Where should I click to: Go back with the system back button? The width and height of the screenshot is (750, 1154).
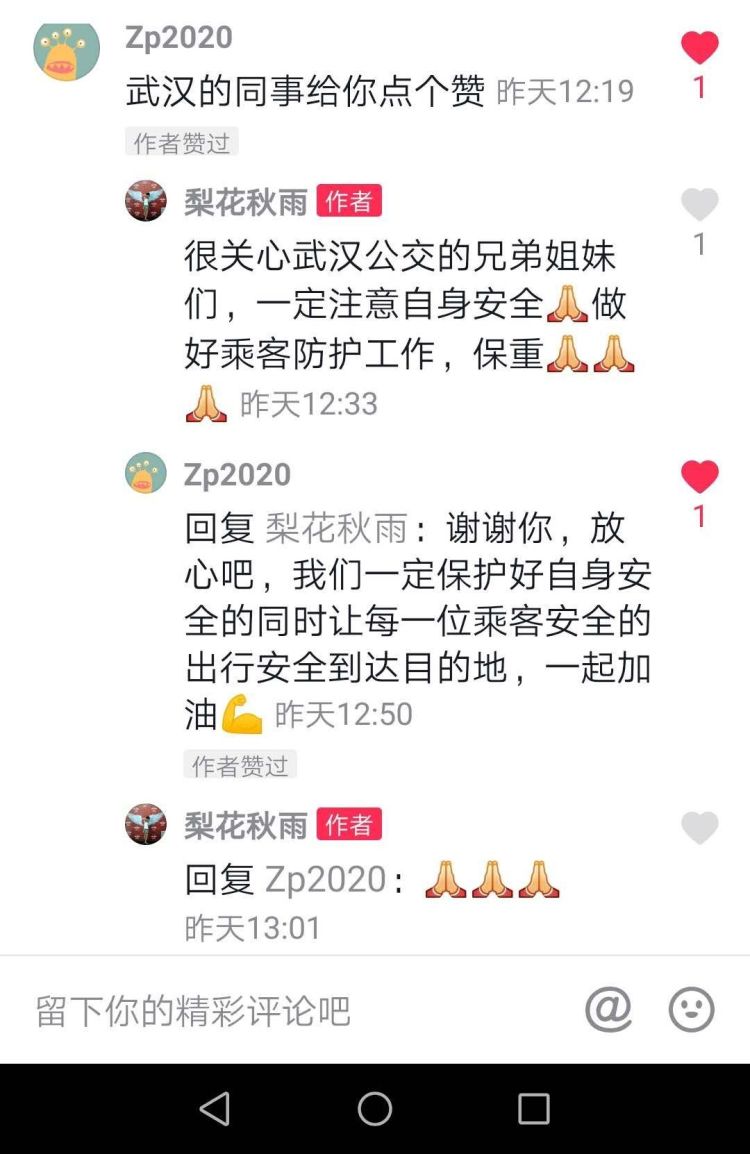[x=215, y=1108]
